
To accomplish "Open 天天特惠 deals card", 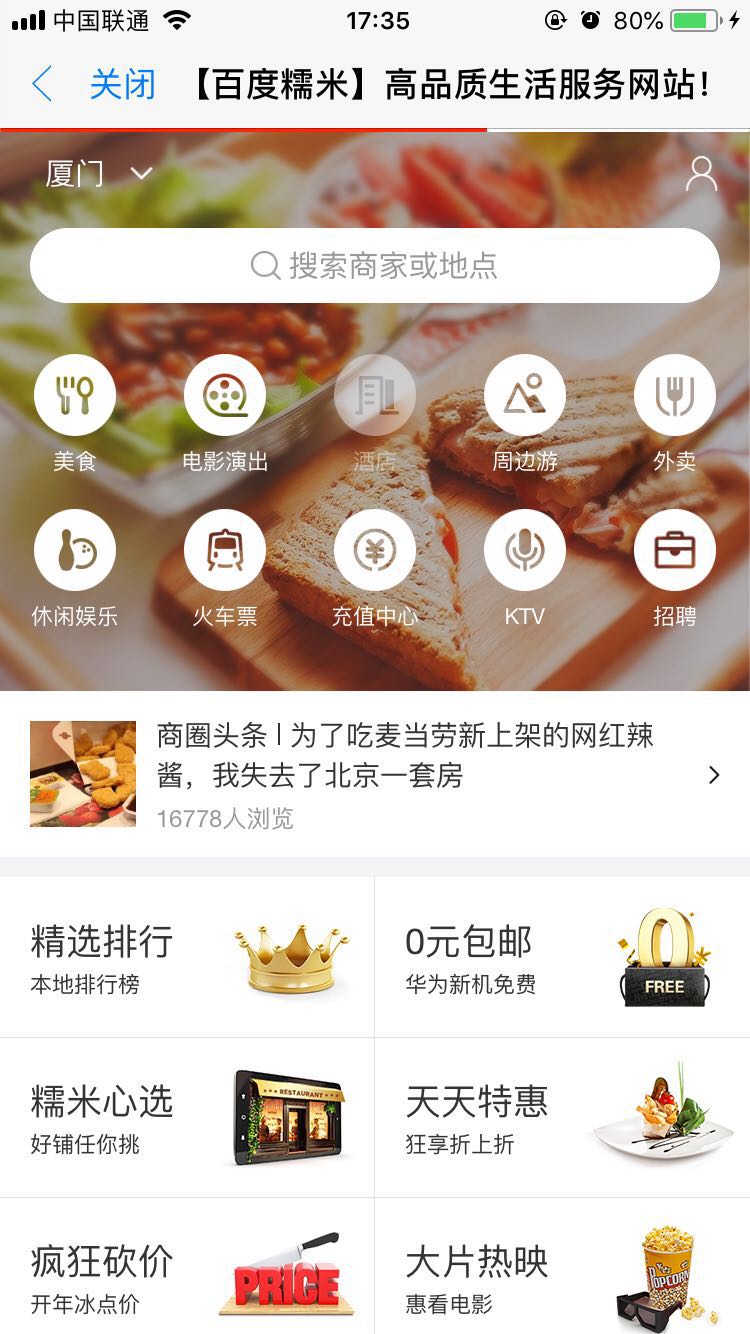I will (562, 1118).
